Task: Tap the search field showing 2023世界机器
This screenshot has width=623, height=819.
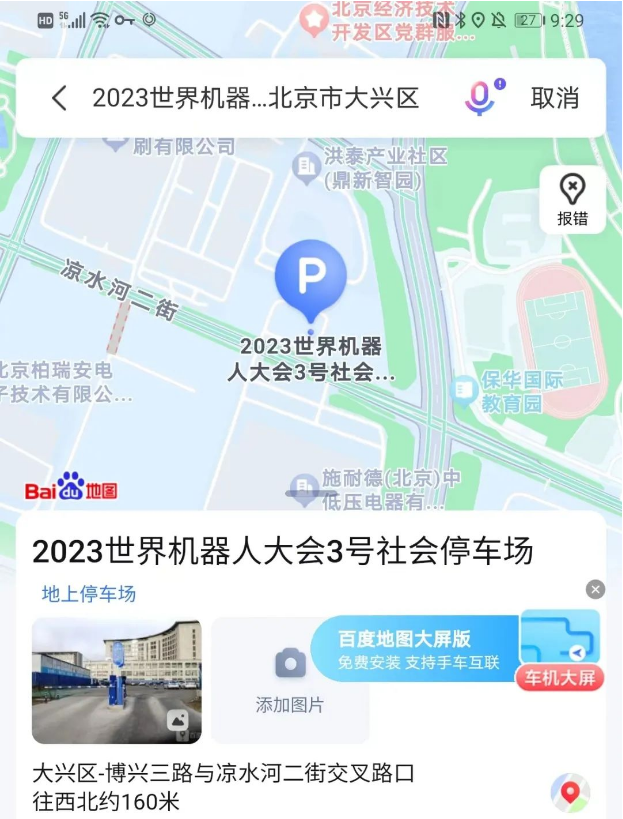Action: [255, 98]
